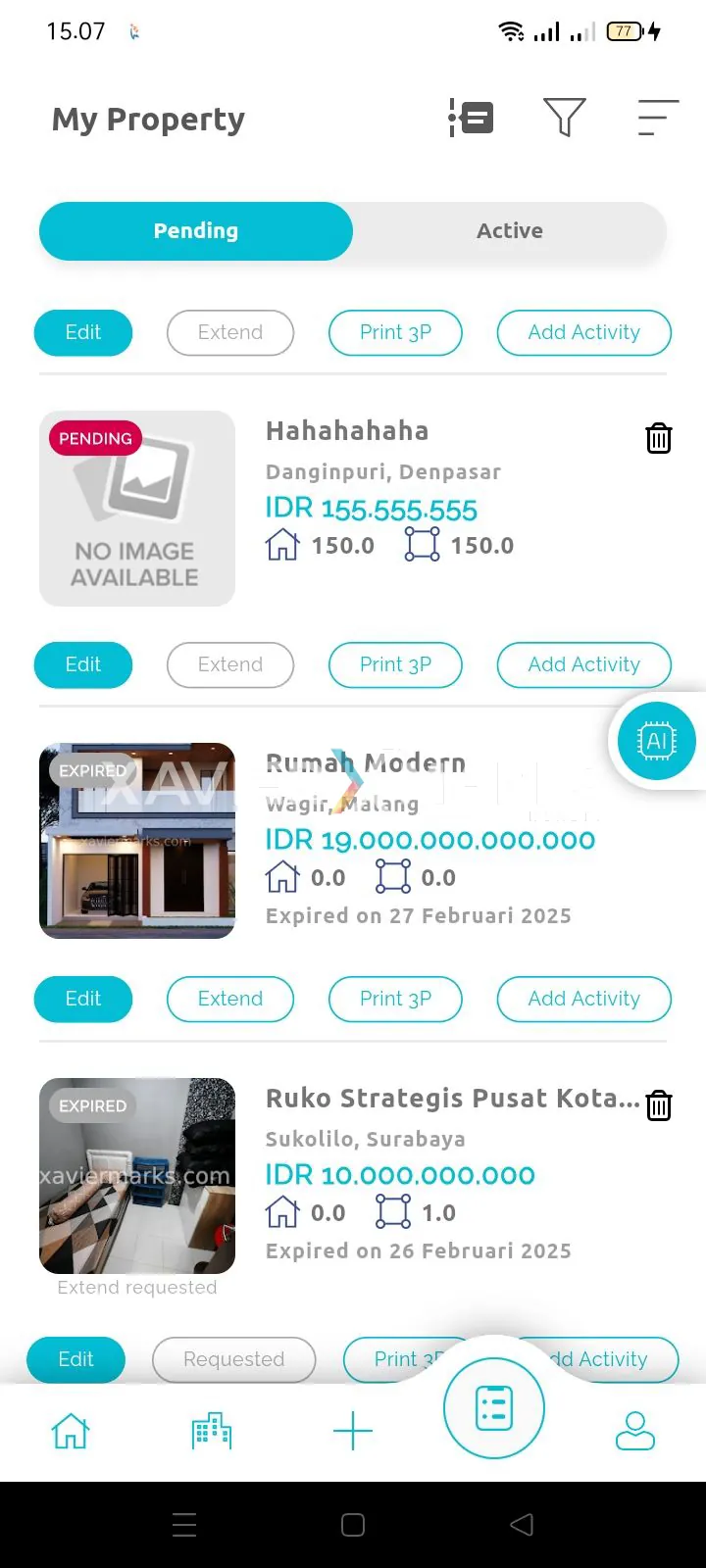Print 3P for Hahahahaha

tap(395, 664)
